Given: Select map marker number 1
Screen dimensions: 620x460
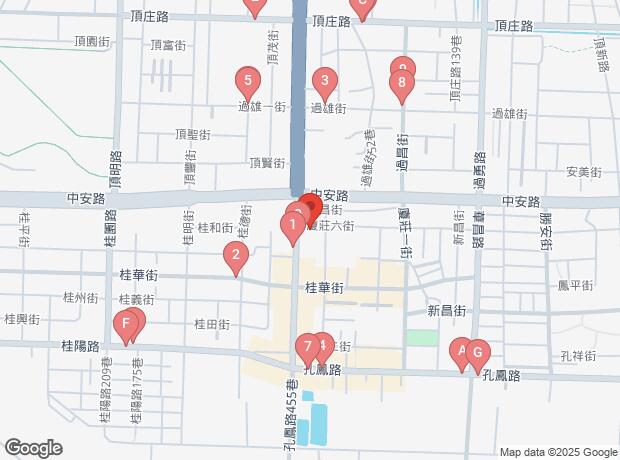Looking at the screenshot, I should coord(291,228).
